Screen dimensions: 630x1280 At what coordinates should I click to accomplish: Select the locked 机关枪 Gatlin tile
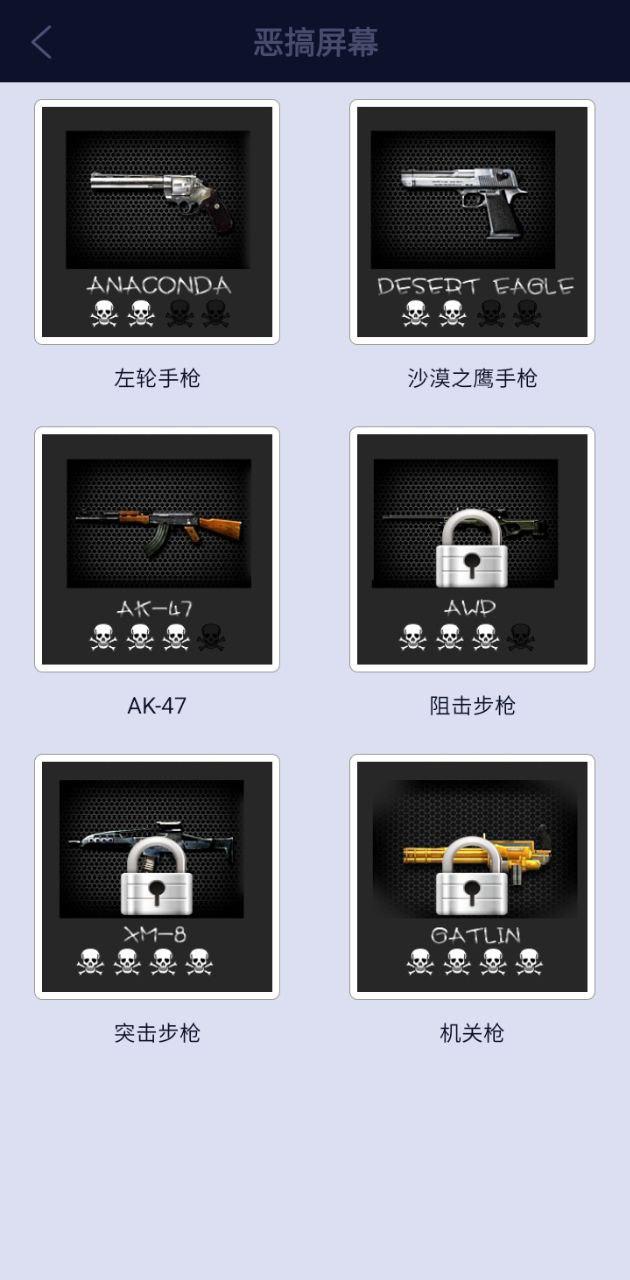[472, 876]
